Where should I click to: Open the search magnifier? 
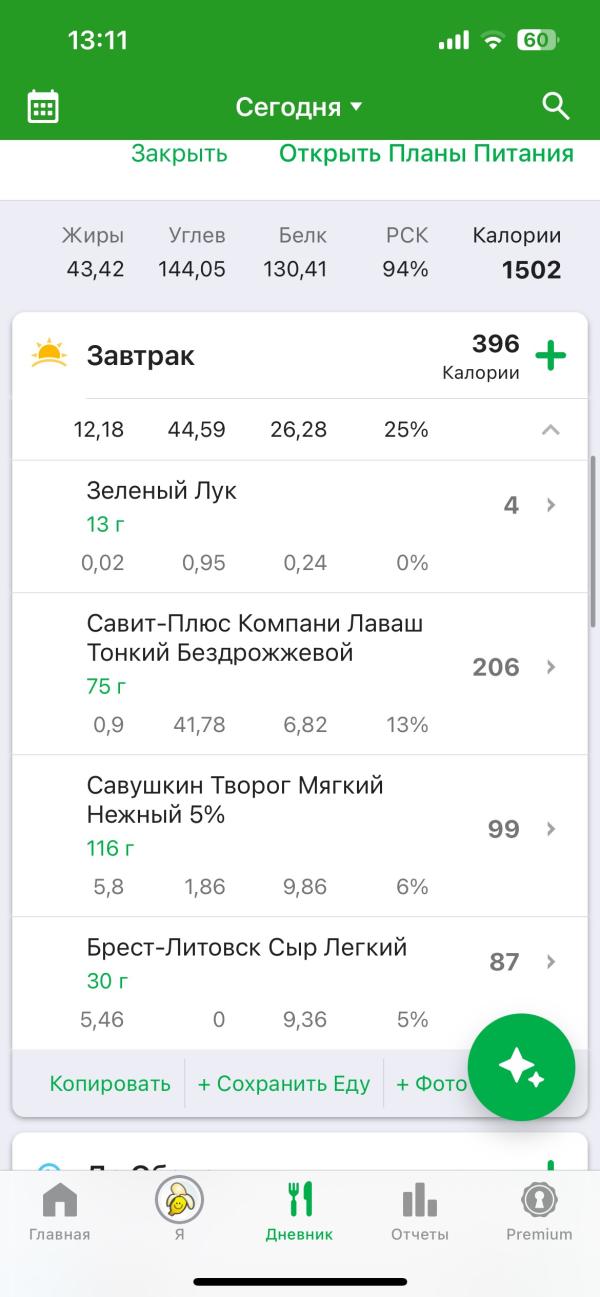tap(555, 106)
